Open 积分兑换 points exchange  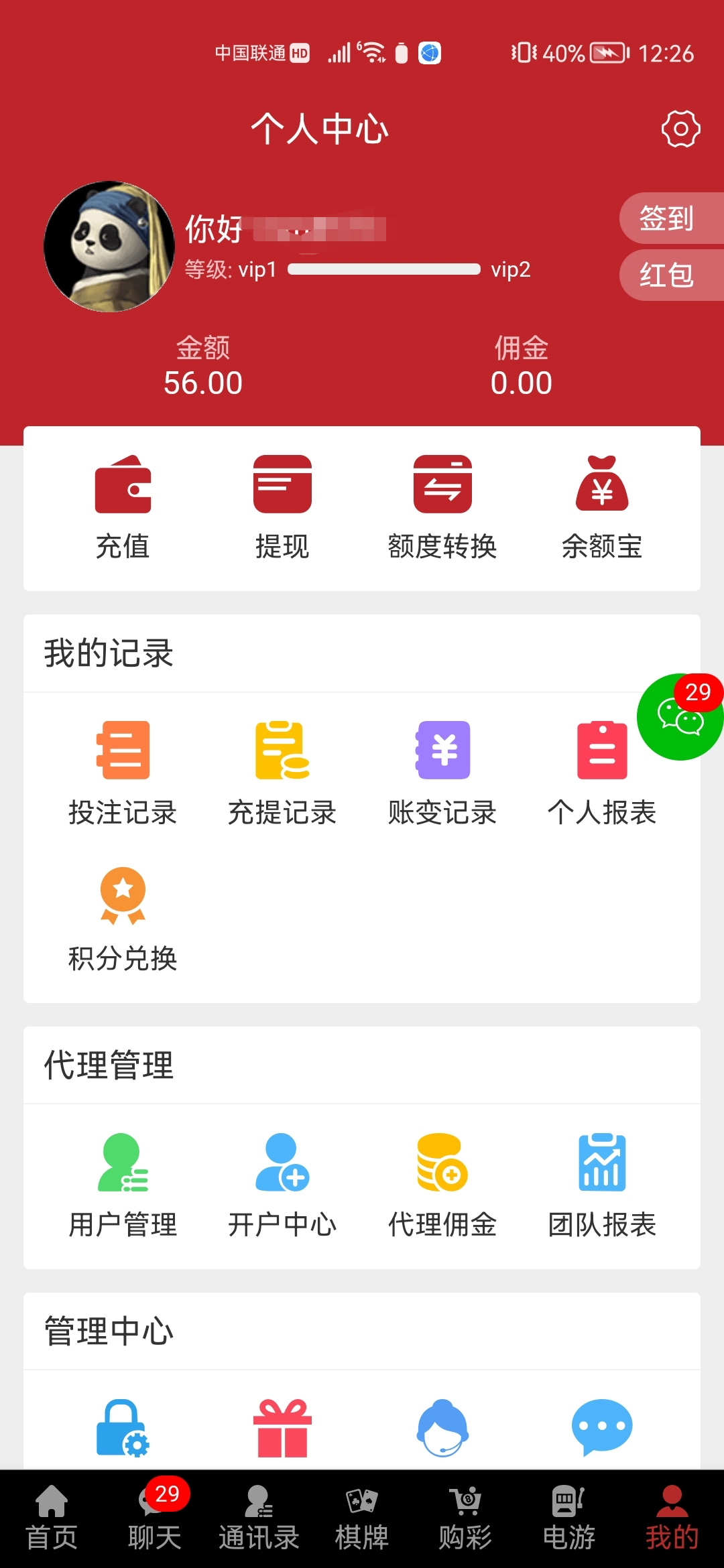tap(123, 918)
